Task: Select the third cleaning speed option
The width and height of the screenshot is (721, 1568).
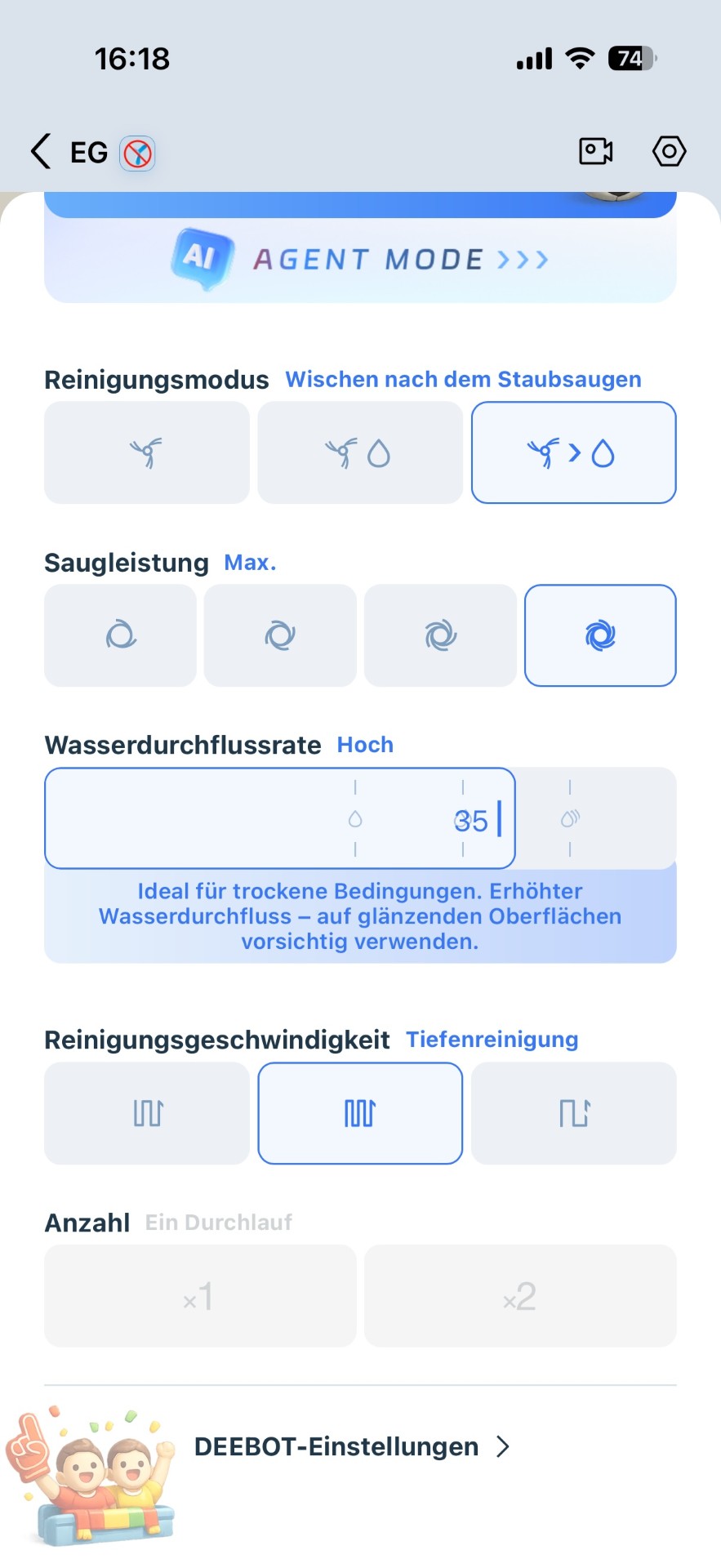Action: pos(574,1113)
